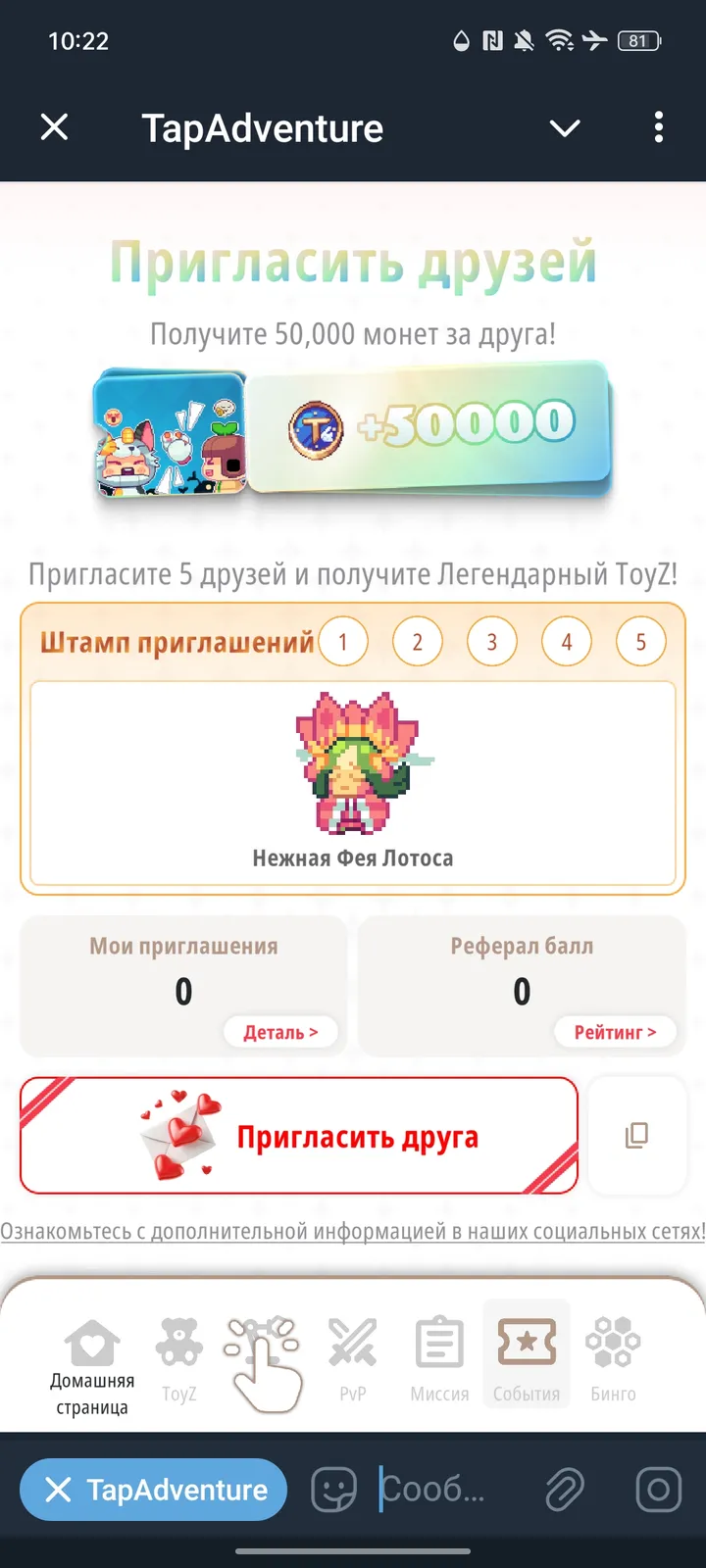Tap the Пригласить друга button
Viewport: 706px width, 1568px height.
(x=299, y=1136)
